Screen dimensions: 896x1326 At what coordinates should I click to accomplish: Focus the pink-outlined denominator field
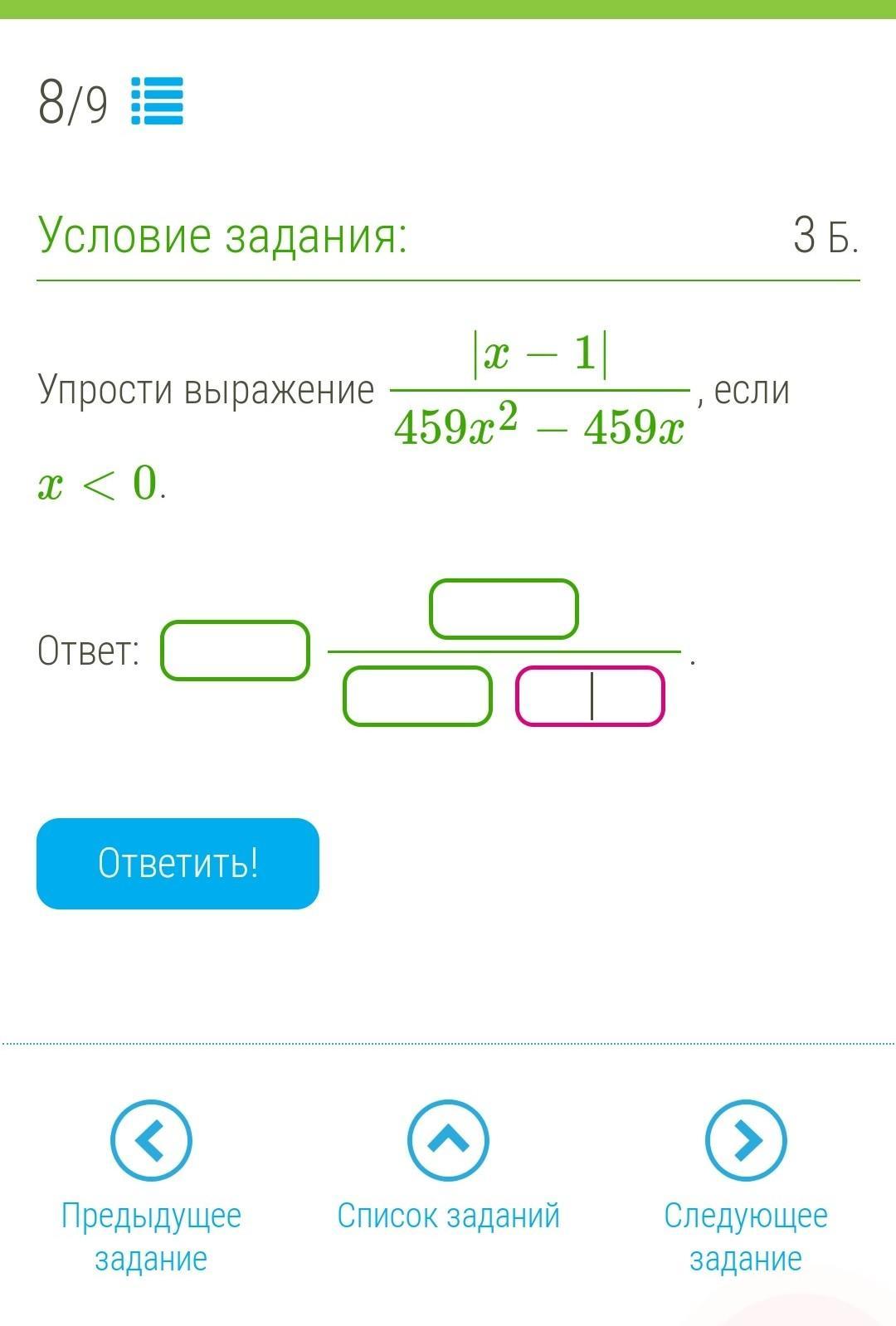[x=590, y=696]
